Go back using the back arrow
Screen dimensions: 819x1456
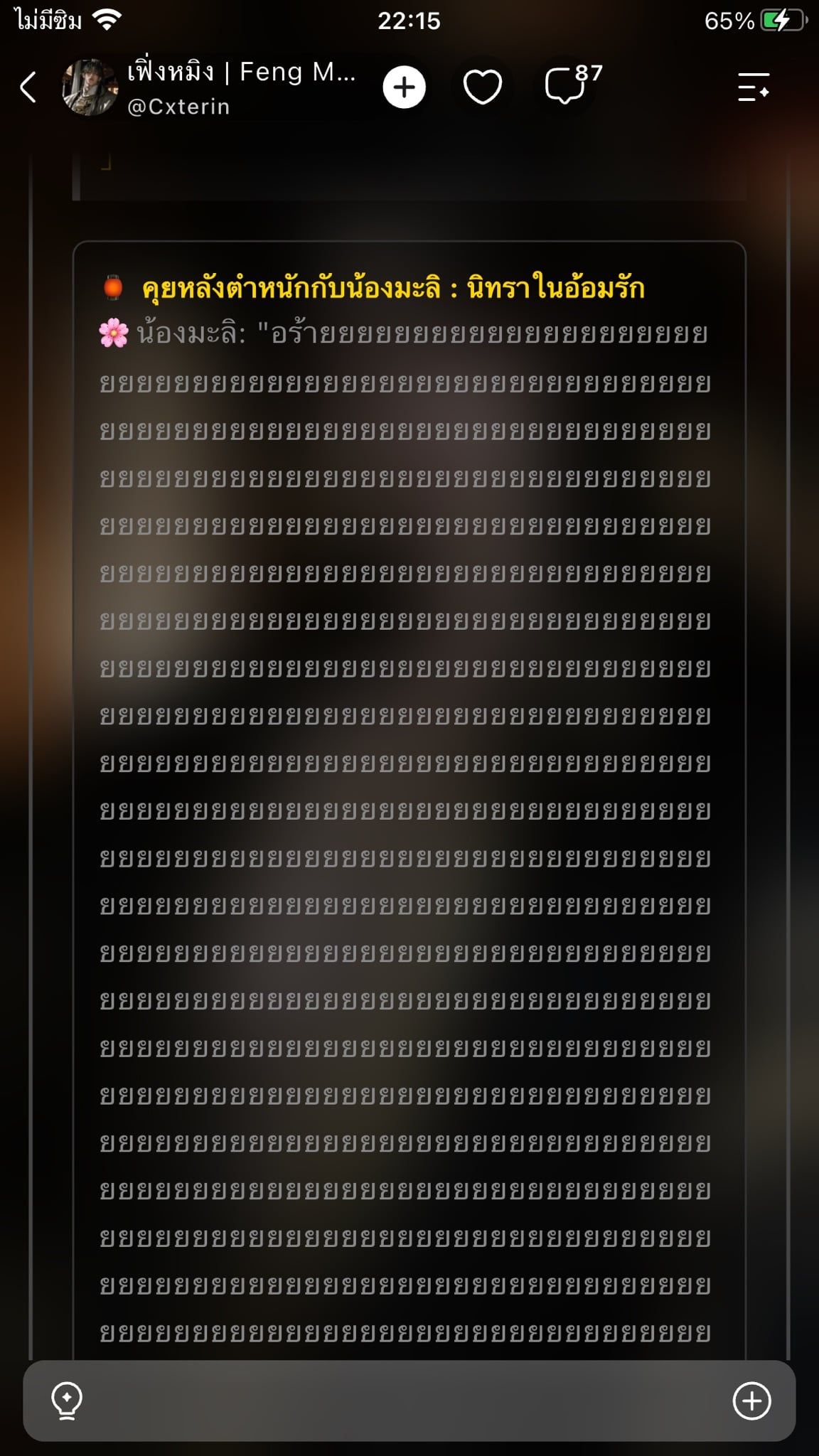pyautogui.click(x=28, y=87)
